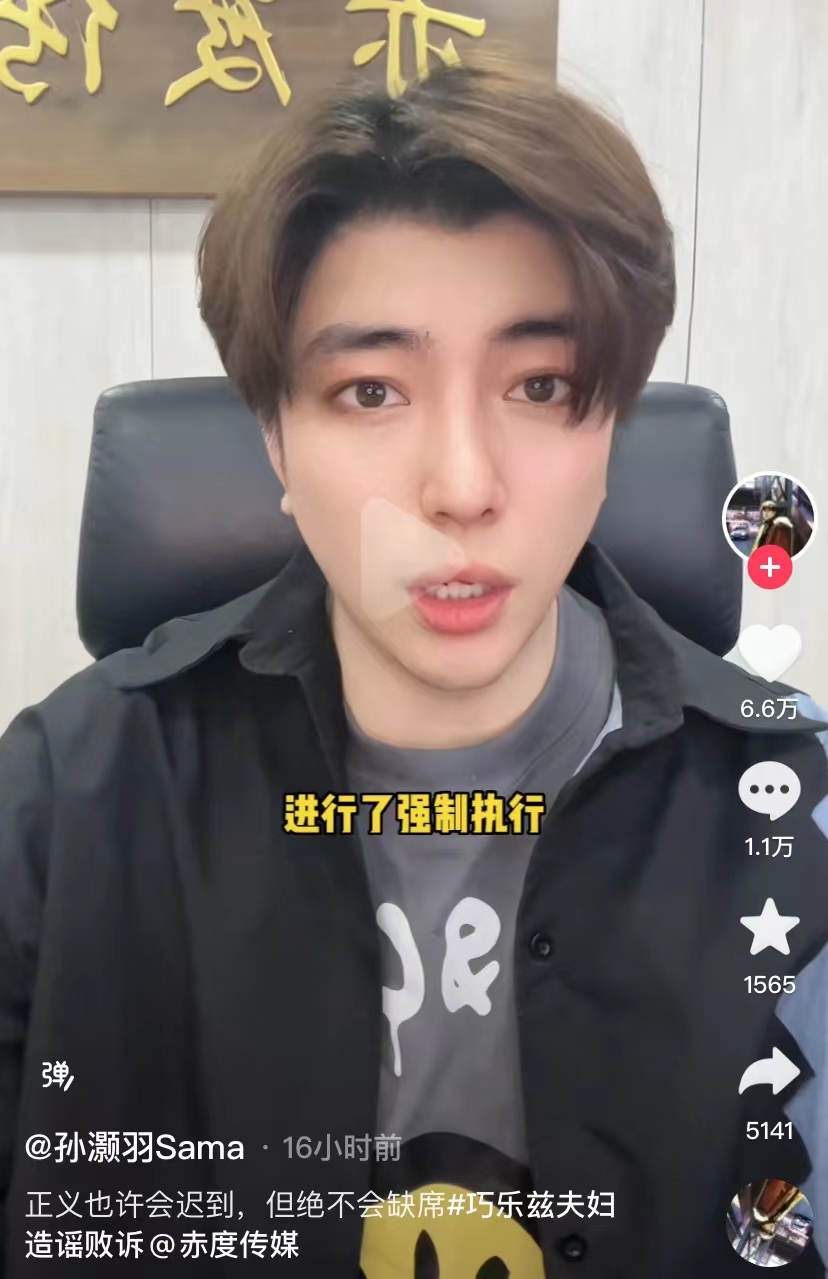
Task: Open the creator's profile avatar
Action: (x=768, y=517)
